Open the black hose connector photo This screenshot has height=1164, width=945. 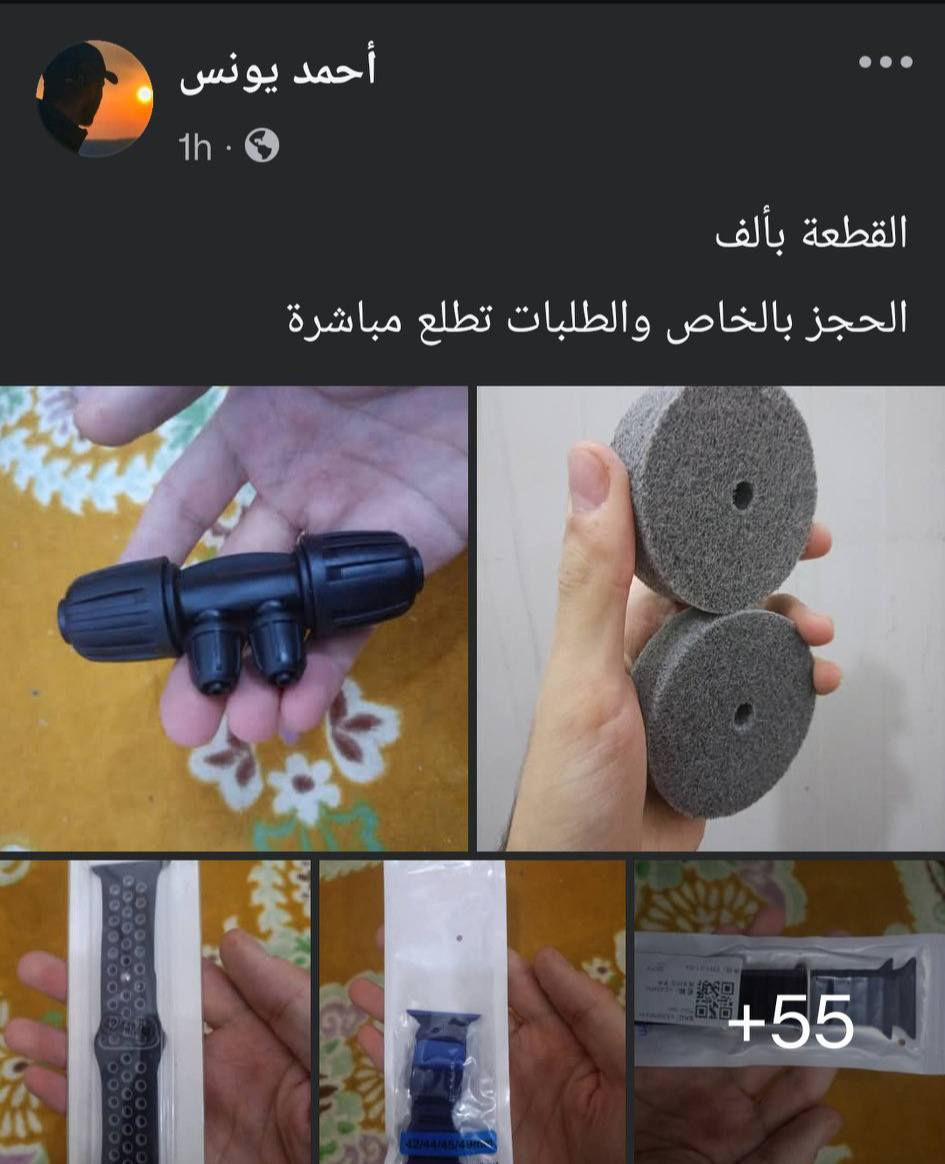234,618
